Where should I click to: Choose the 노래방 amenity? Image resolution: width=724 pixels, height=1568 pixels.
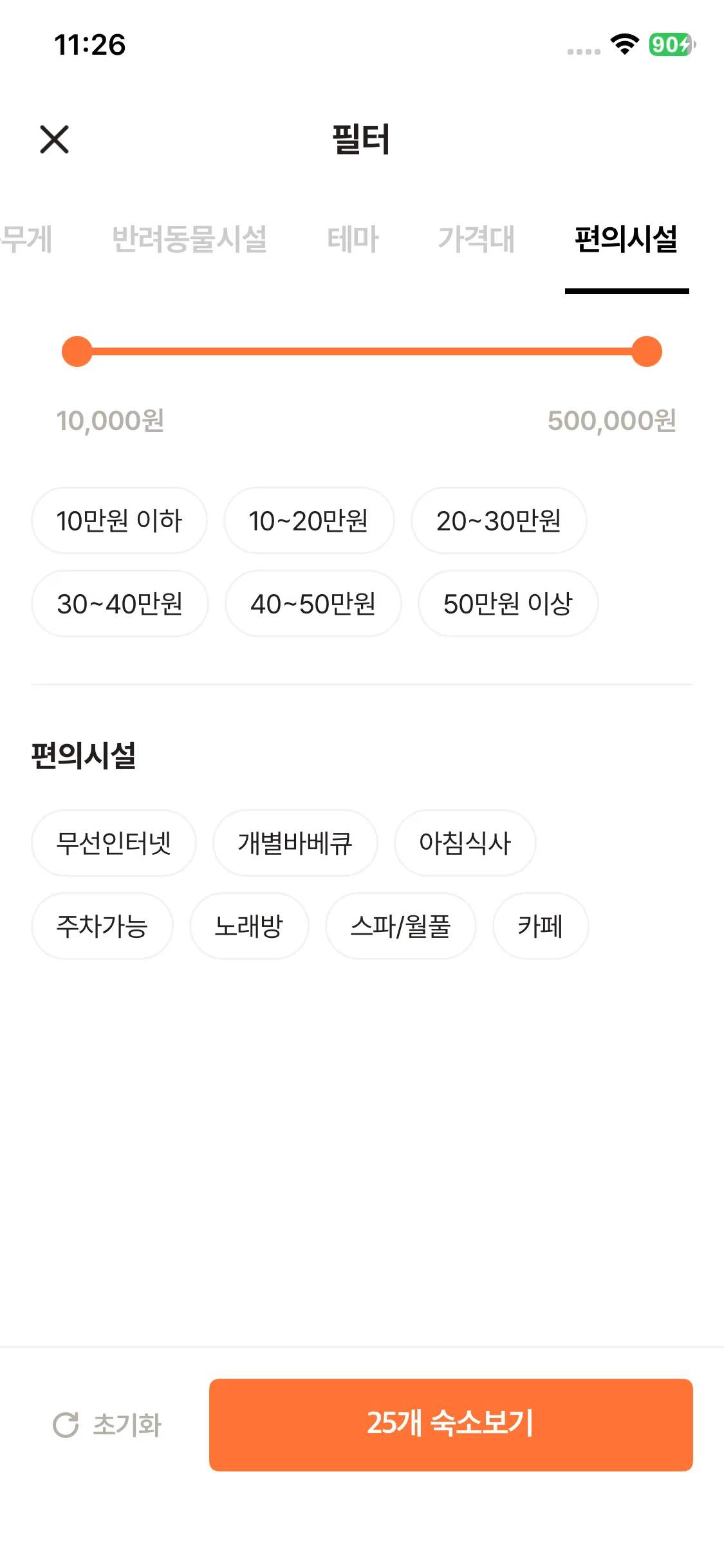[249, 926]
